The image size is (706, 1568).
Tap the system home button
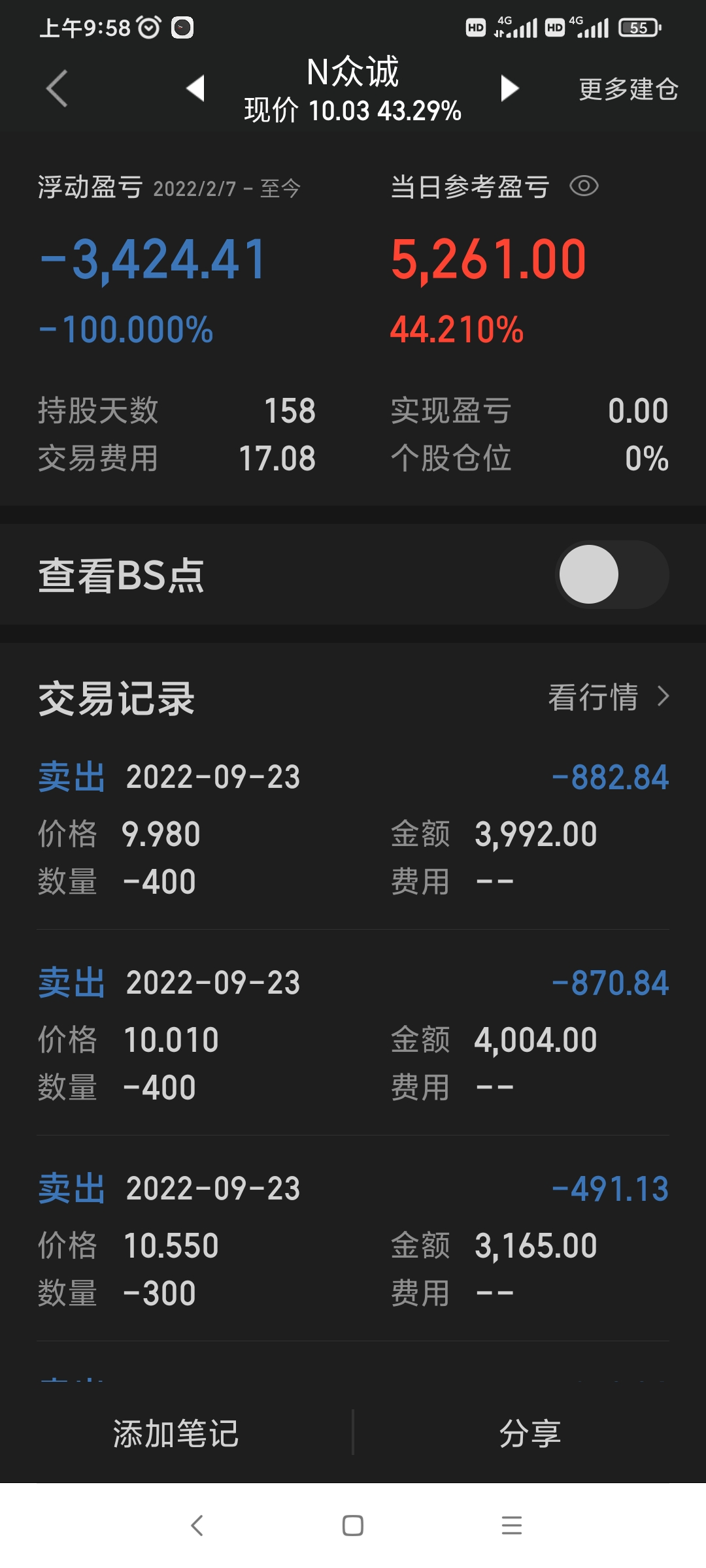(353, 1526)
